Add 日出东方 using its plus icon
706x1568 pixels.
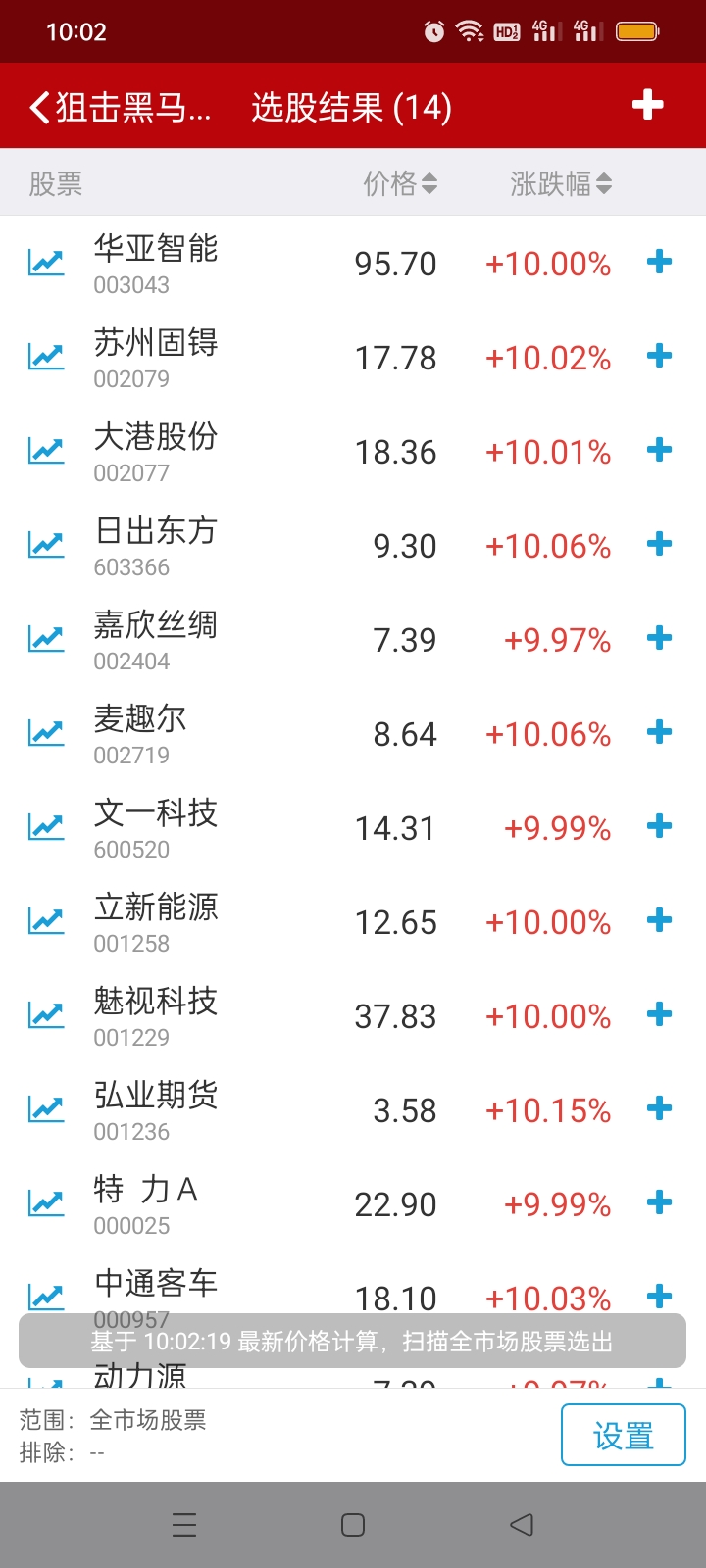pos(659,544)
